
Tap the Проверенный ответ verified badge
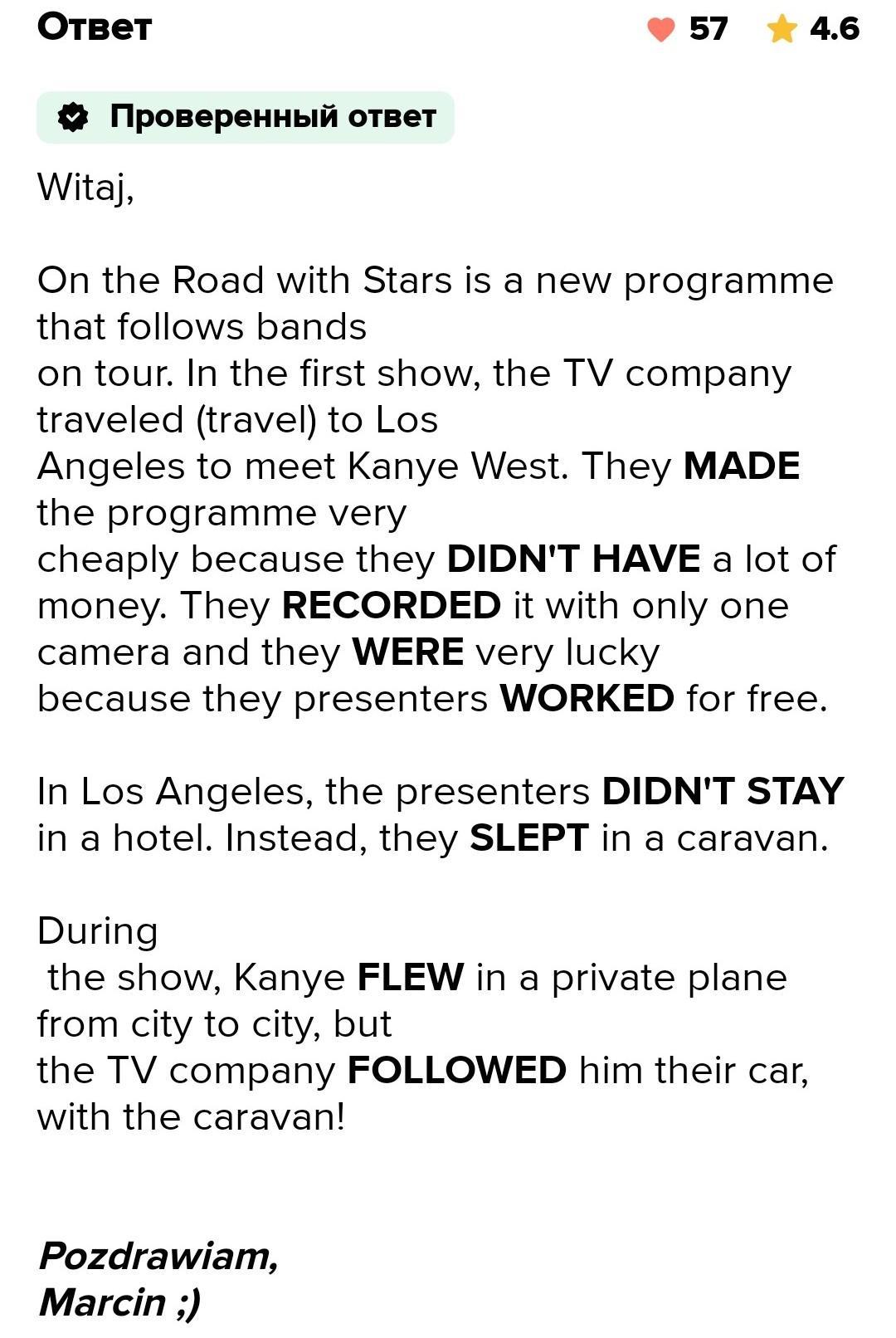point(246,117)
